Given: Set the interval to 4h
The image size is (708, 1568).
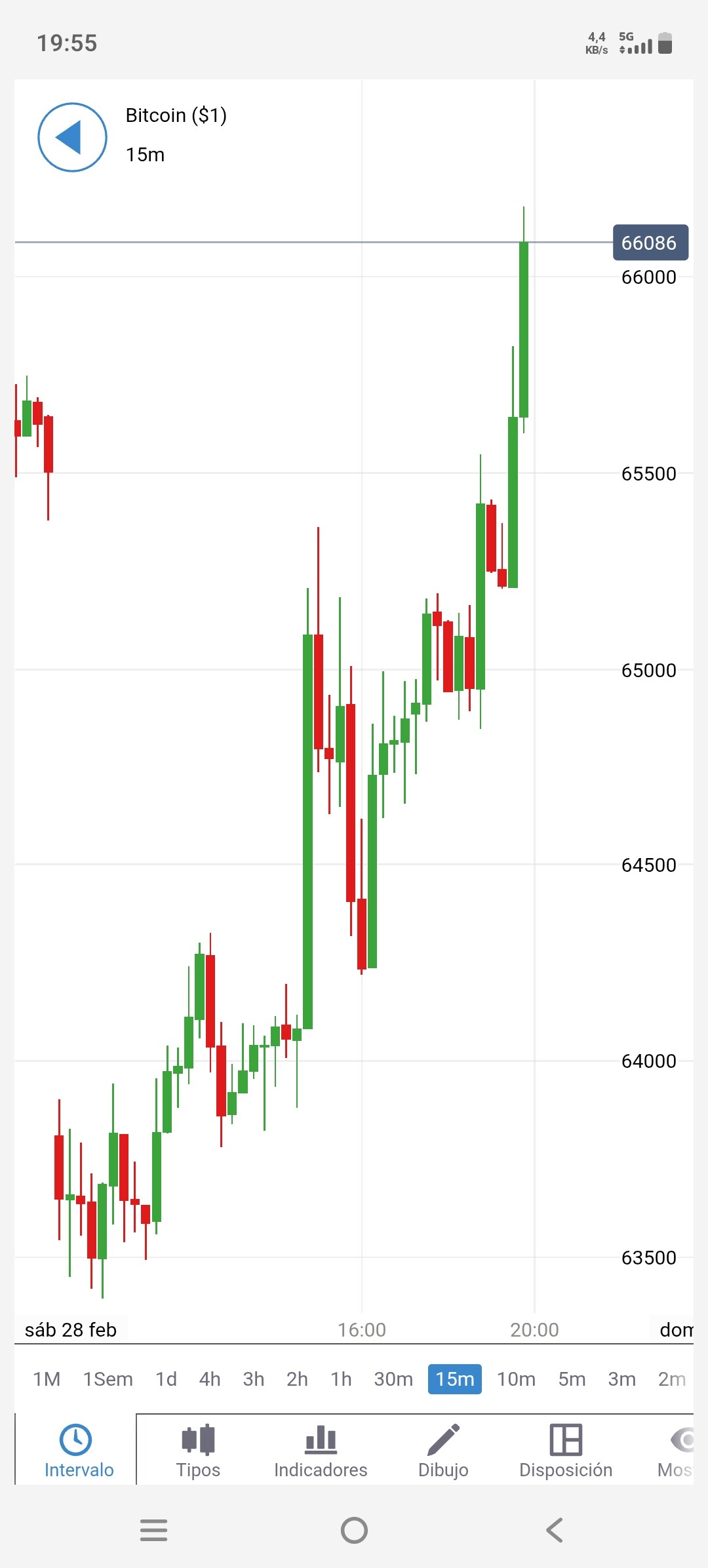Looking at the screenshot, I should [210, 1379].
